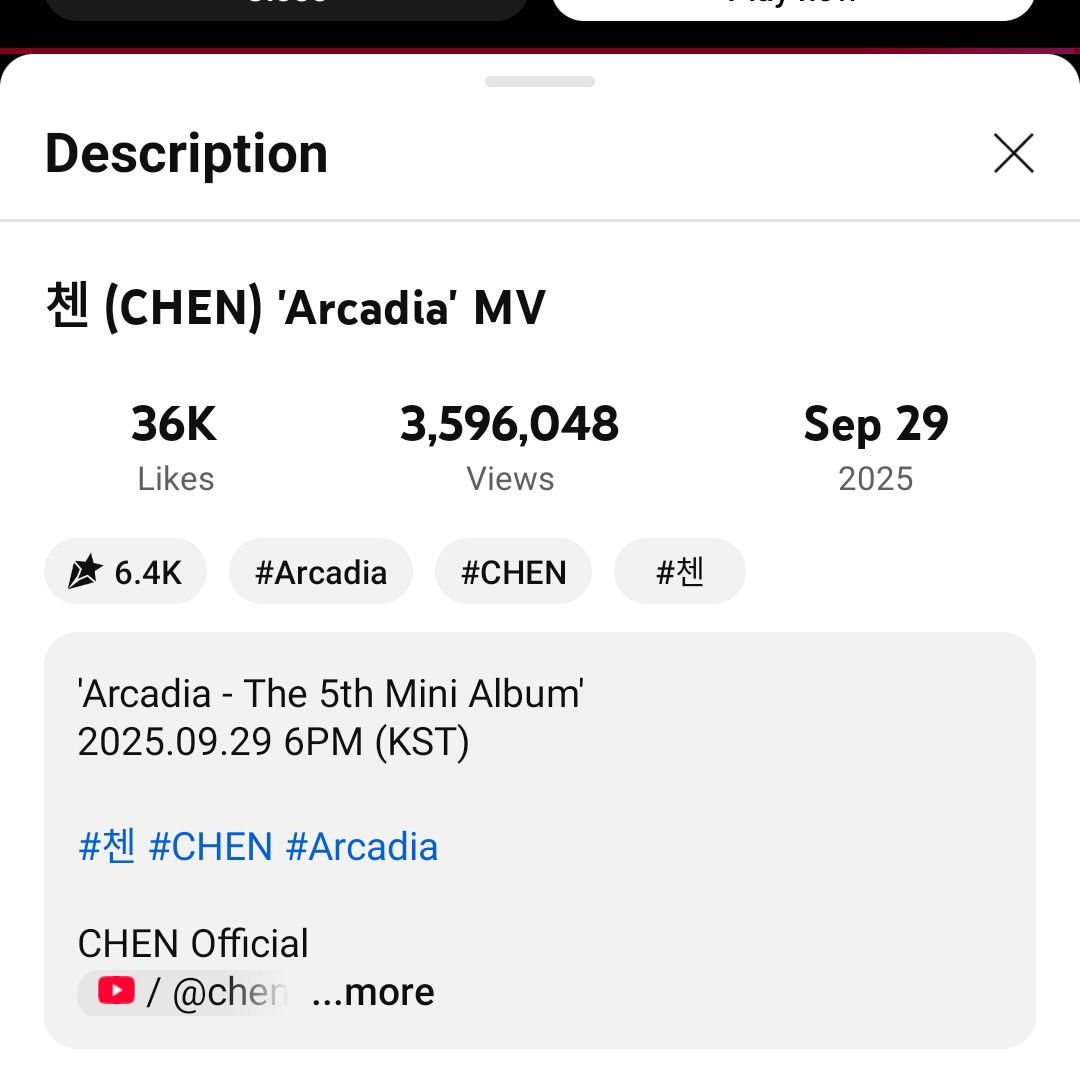Tap the blue #CHEN link in description text
This screenshot has width=1080, height=1080.
[x=210, y=847]
